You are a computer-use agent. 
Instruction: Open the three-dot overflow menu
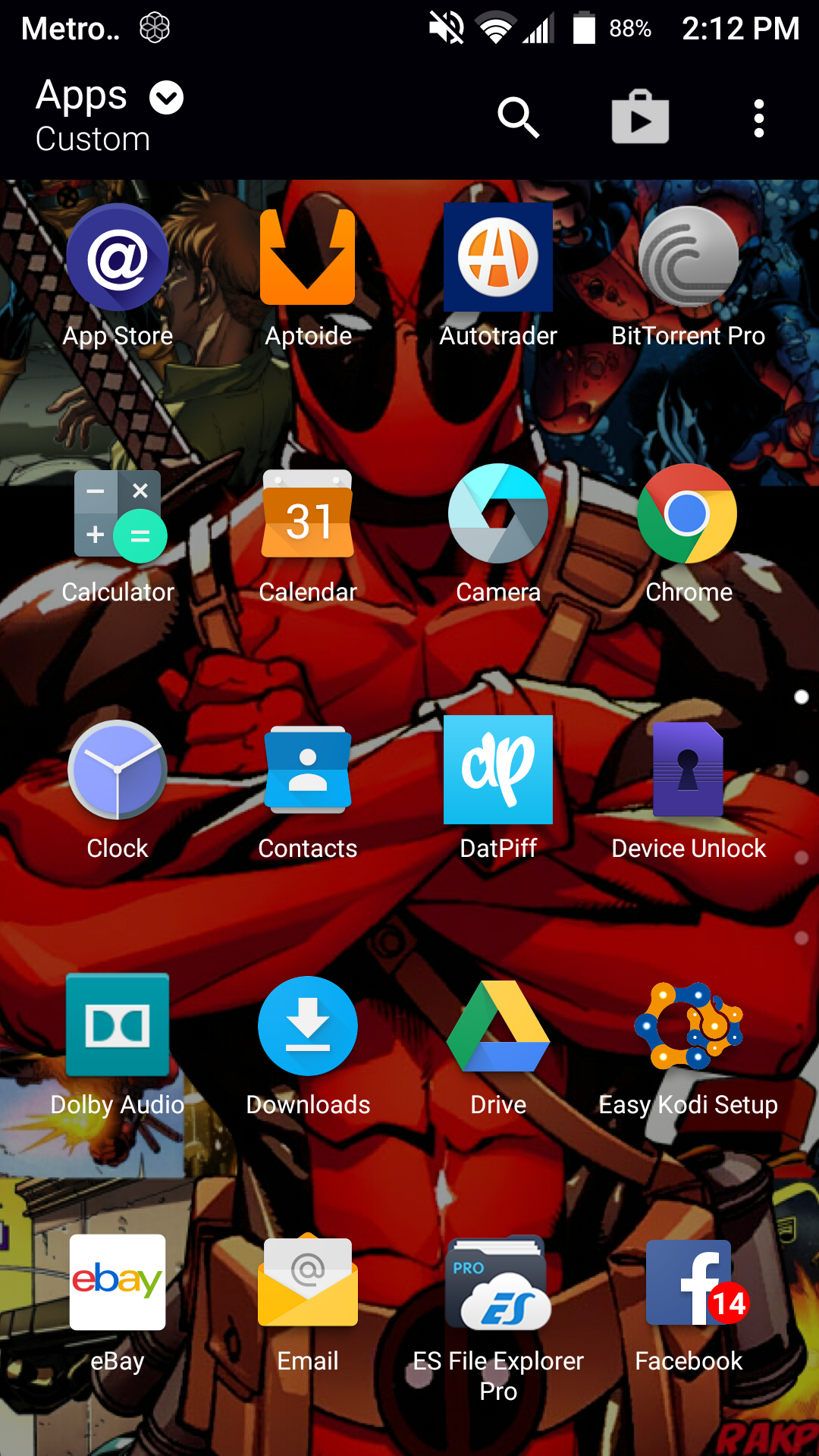click(758, 118)
